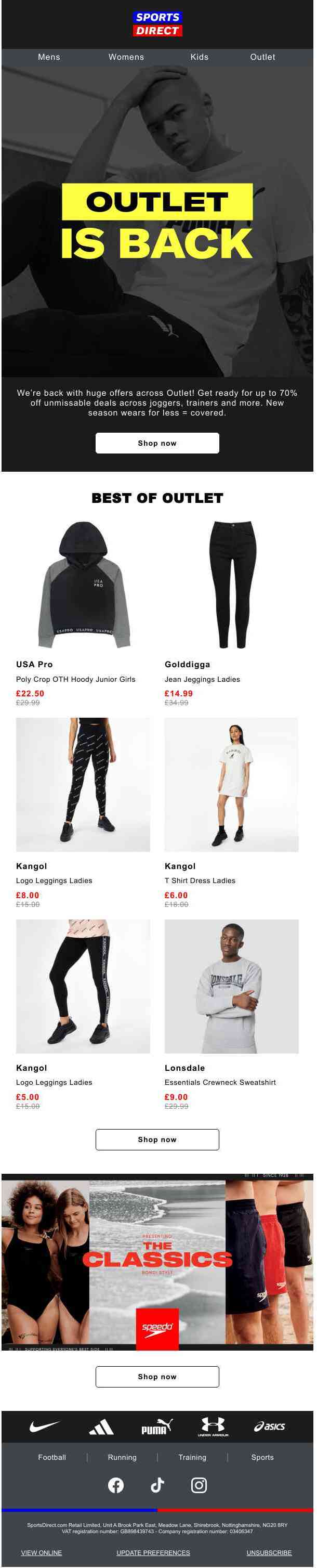Tap Shop now under the Outlet banner
The height and width of the screenshot is (1568, 317).
point(157,444)
